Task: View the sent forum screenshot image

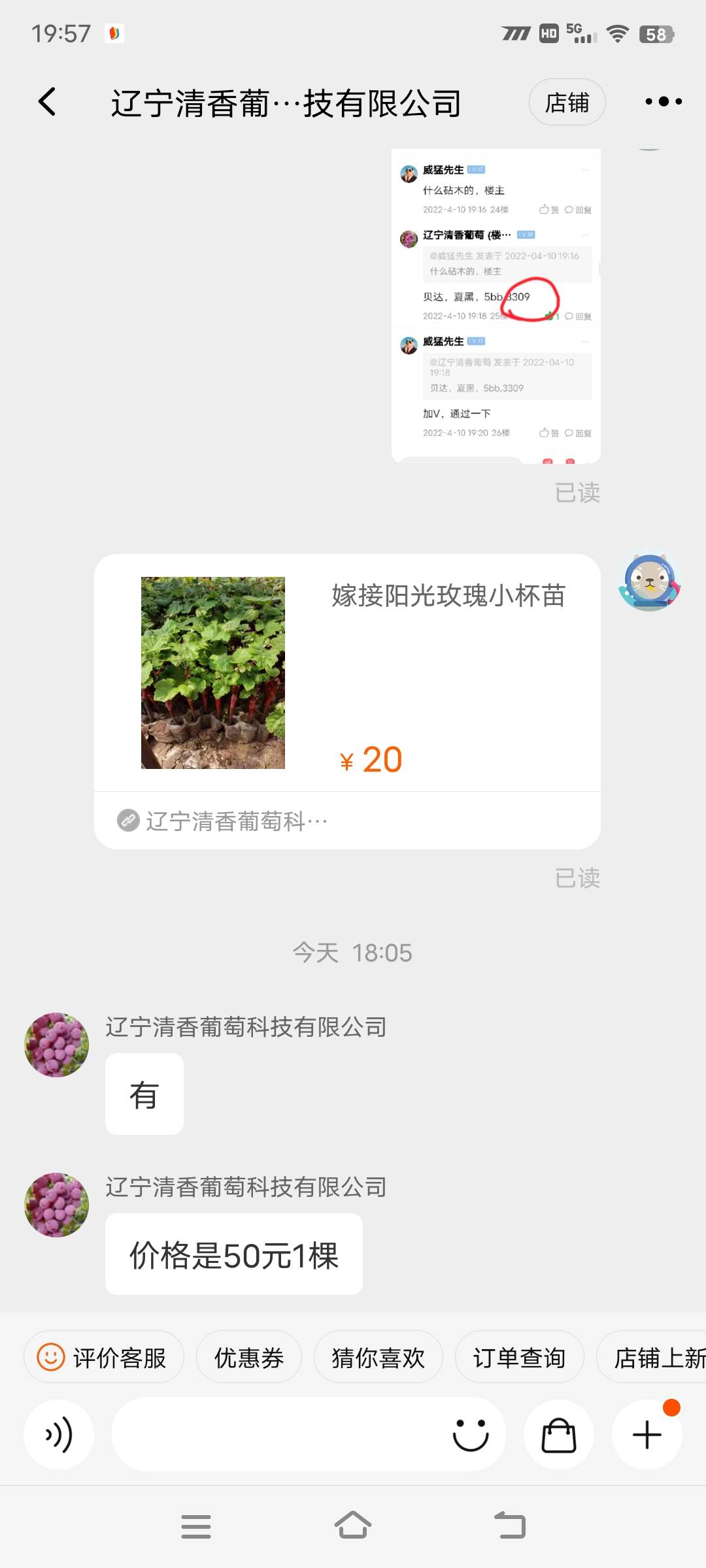Action: tap(496, 306)
